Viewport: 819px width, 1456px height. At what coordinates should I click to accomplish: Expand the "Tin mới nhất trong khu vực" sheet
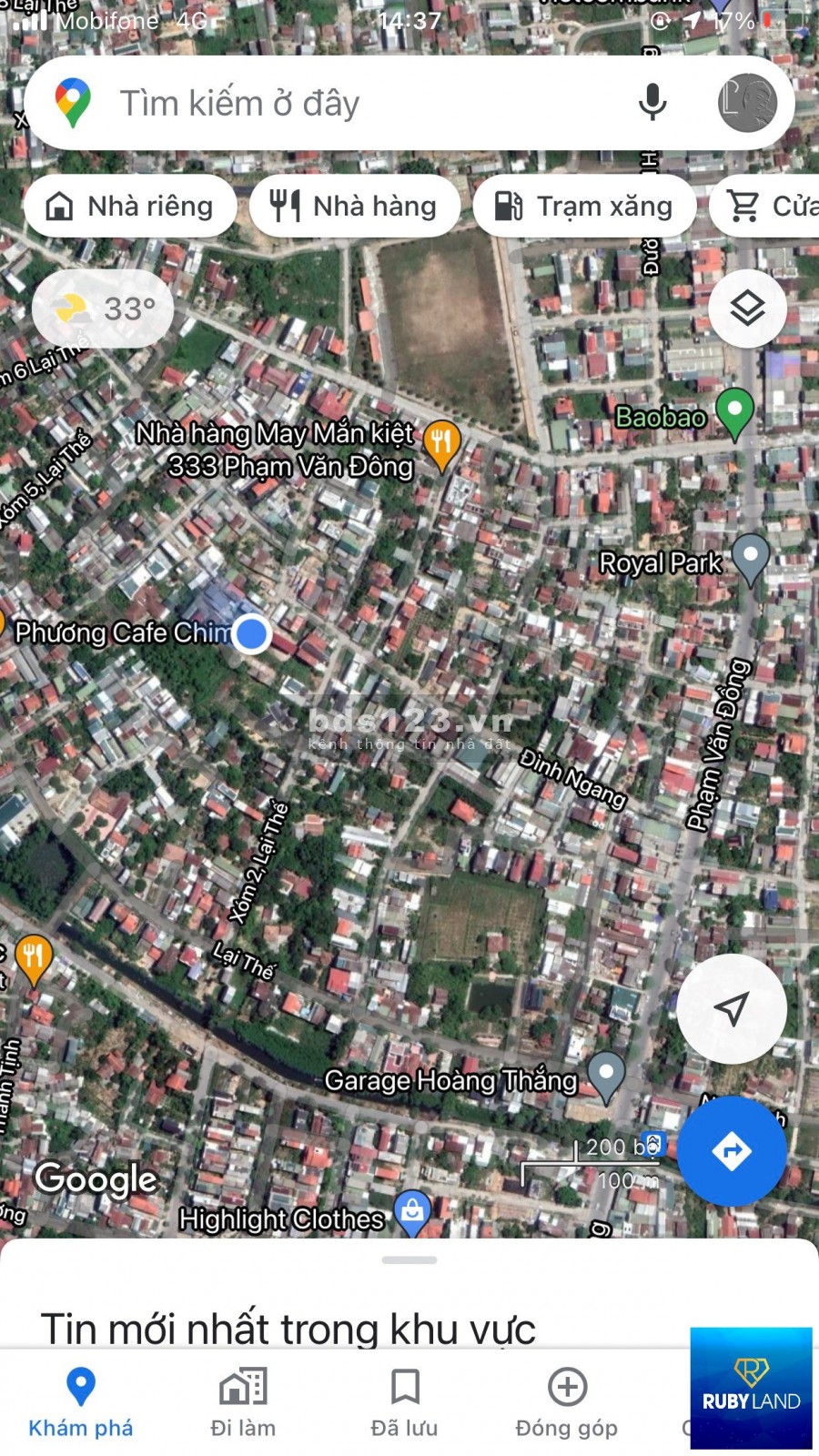coord(409,1261)
